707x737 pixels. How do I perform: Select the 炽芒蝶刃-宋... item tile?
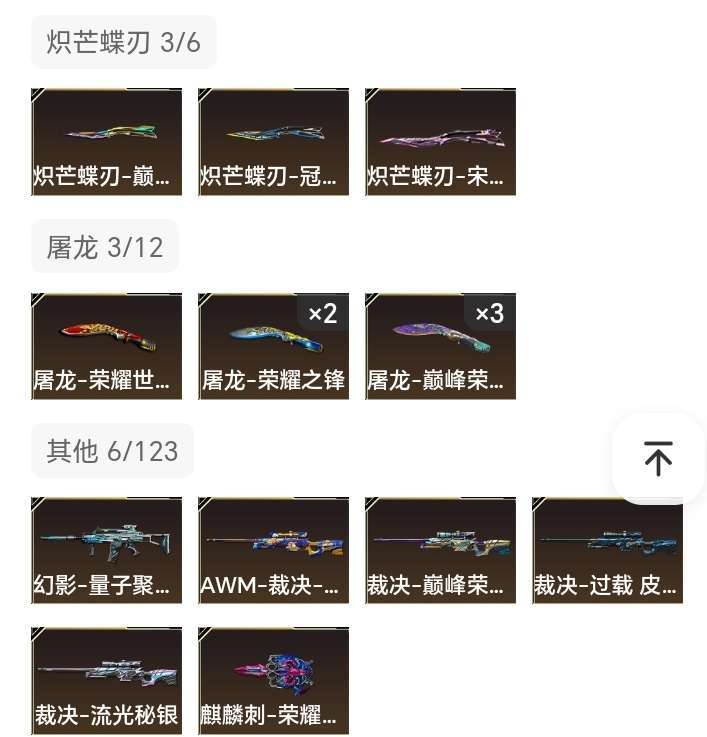440,142
